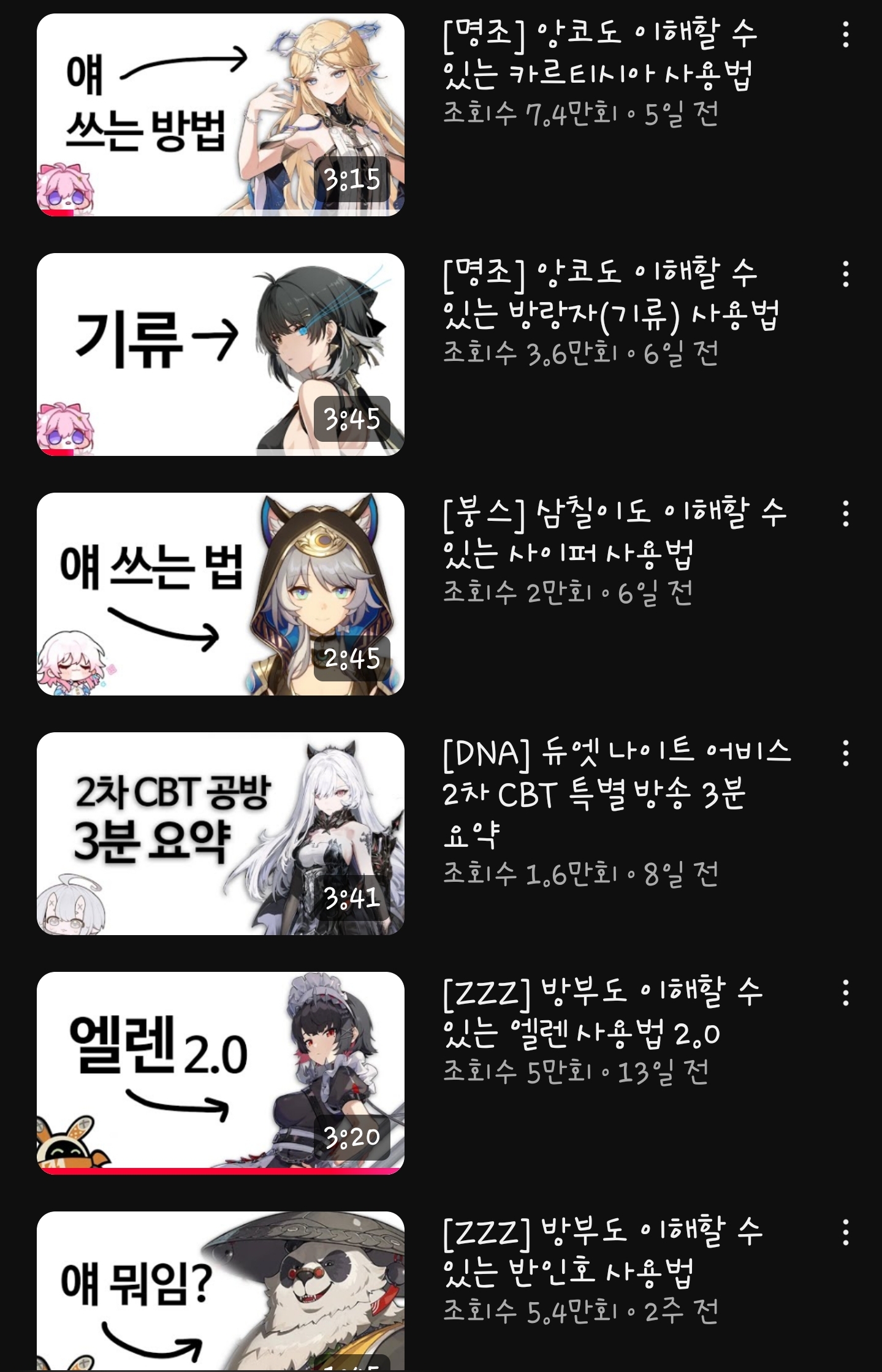Watch the 2차 CBT 특별방송 3분 요약 video
Viewport: 882px width, 1372px height.
point(220,833)
